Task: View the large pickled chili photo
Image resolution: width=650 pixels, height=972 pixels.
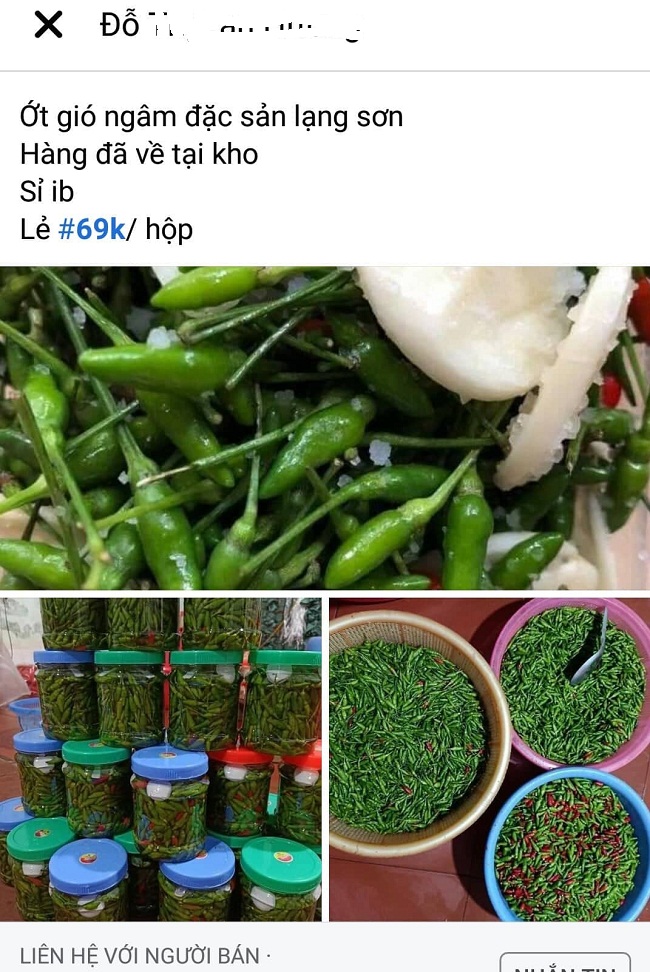Action: [x=324, y=427]
